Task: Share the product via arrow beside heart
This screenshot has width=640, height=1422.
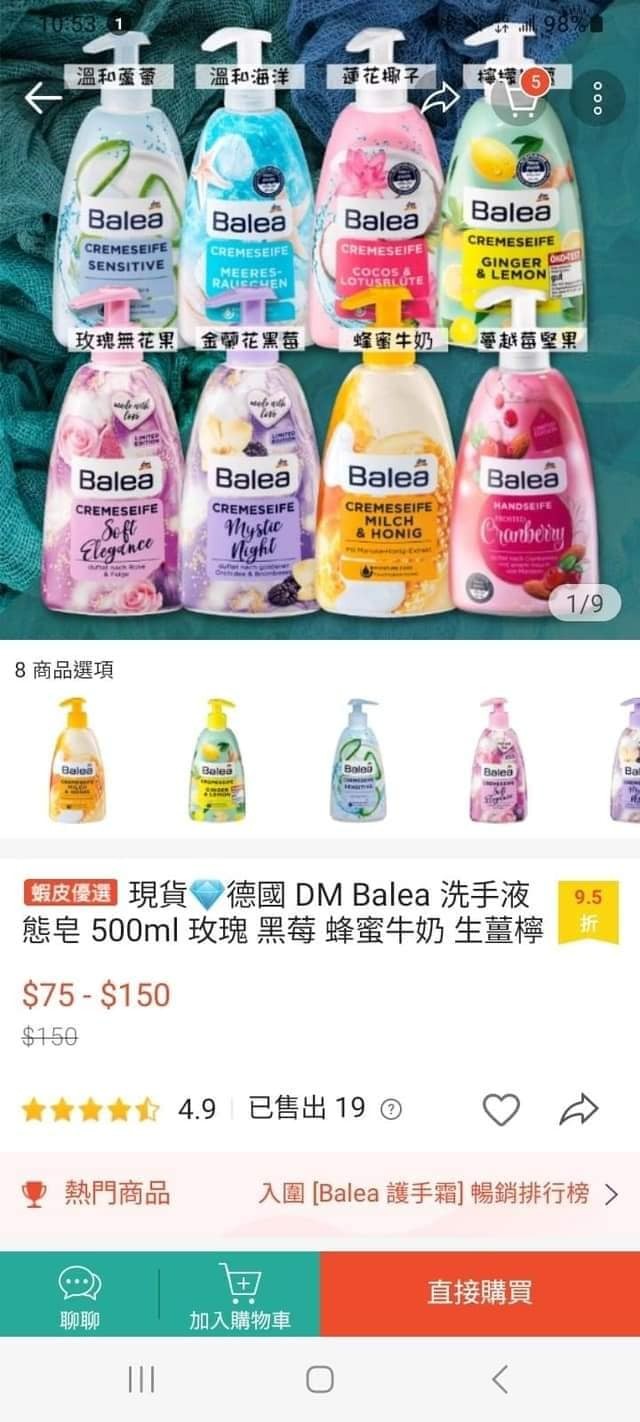Action: pos(578,1109)
